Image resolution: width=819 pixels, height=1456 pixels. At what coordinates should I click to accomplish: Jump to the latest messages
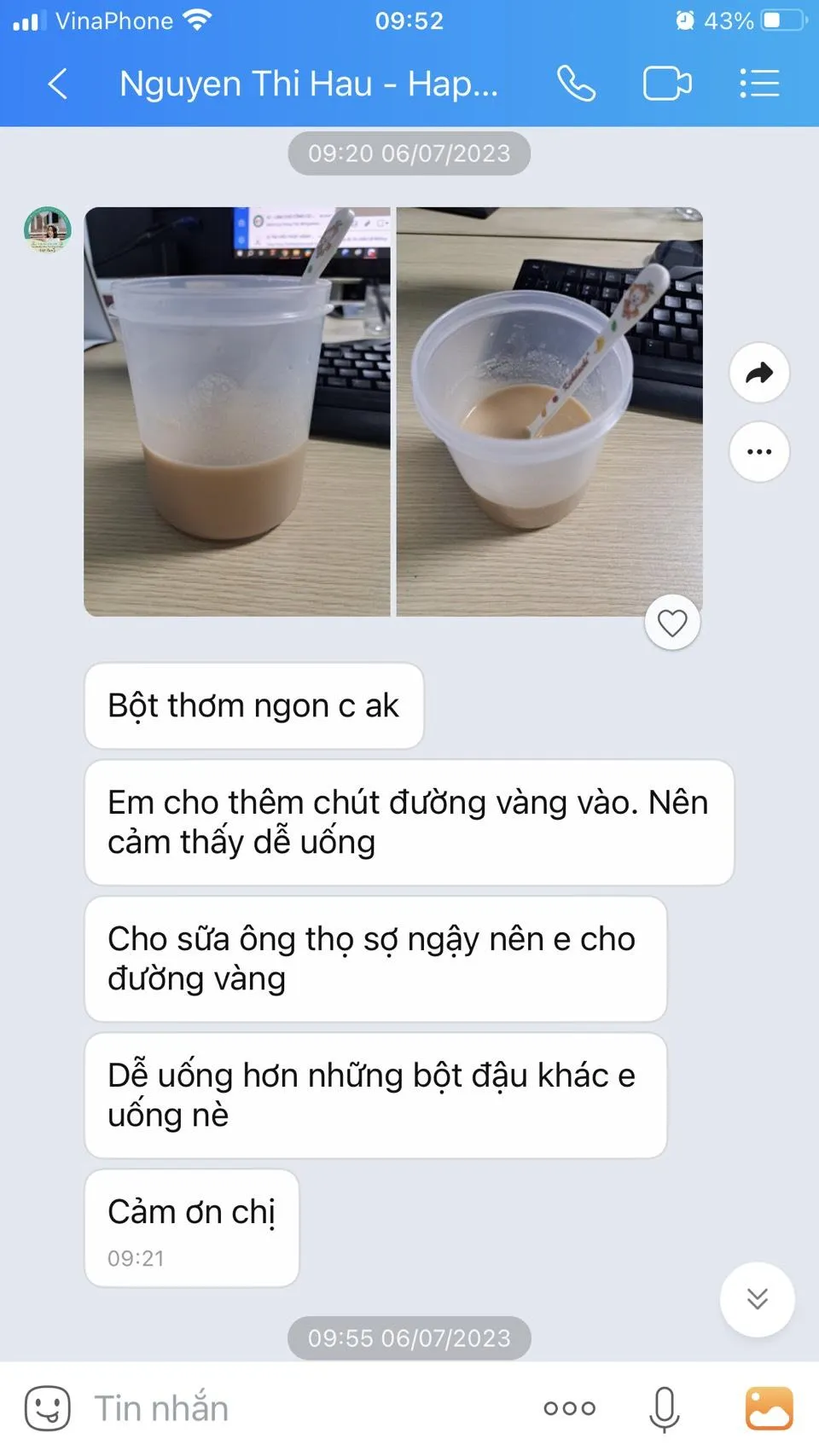[758, 1299]
